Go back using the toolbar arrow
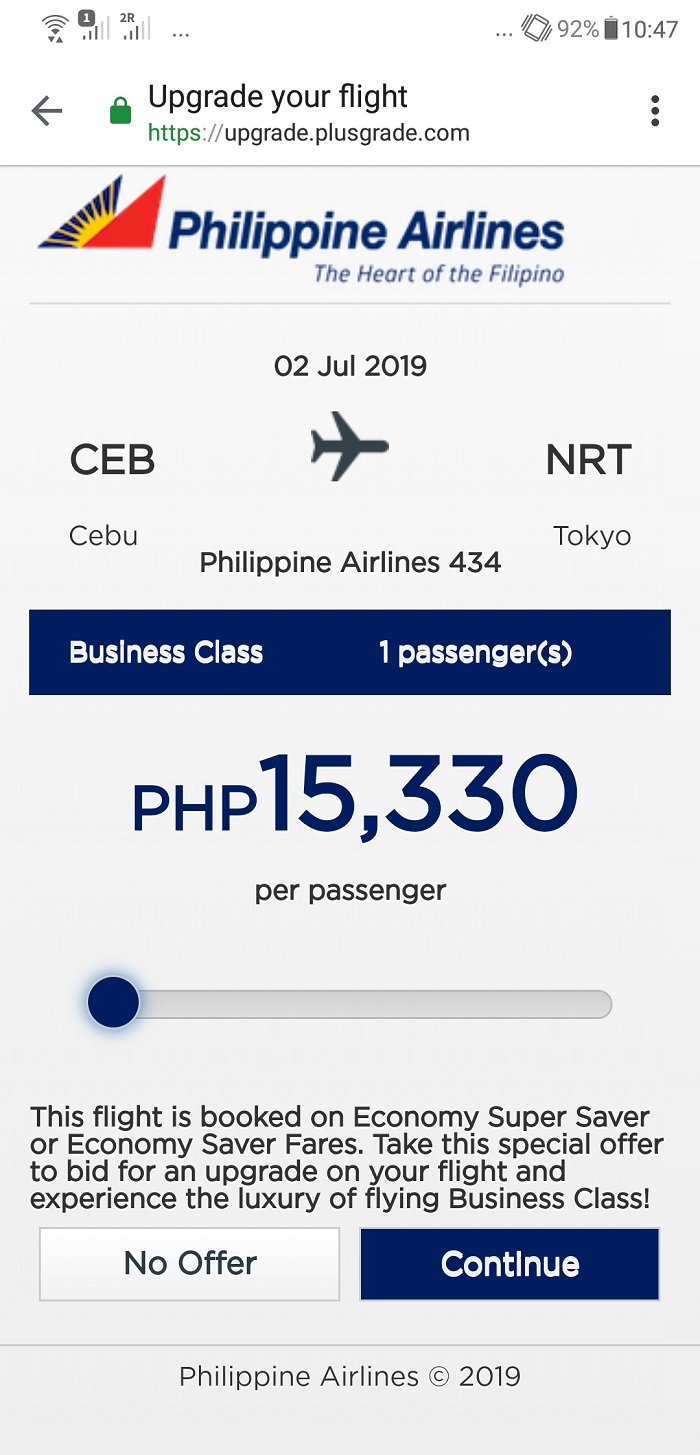Image resolution: width=700 pixels, height=1455 pixels. pyautogui.click(x=47, y=111)
